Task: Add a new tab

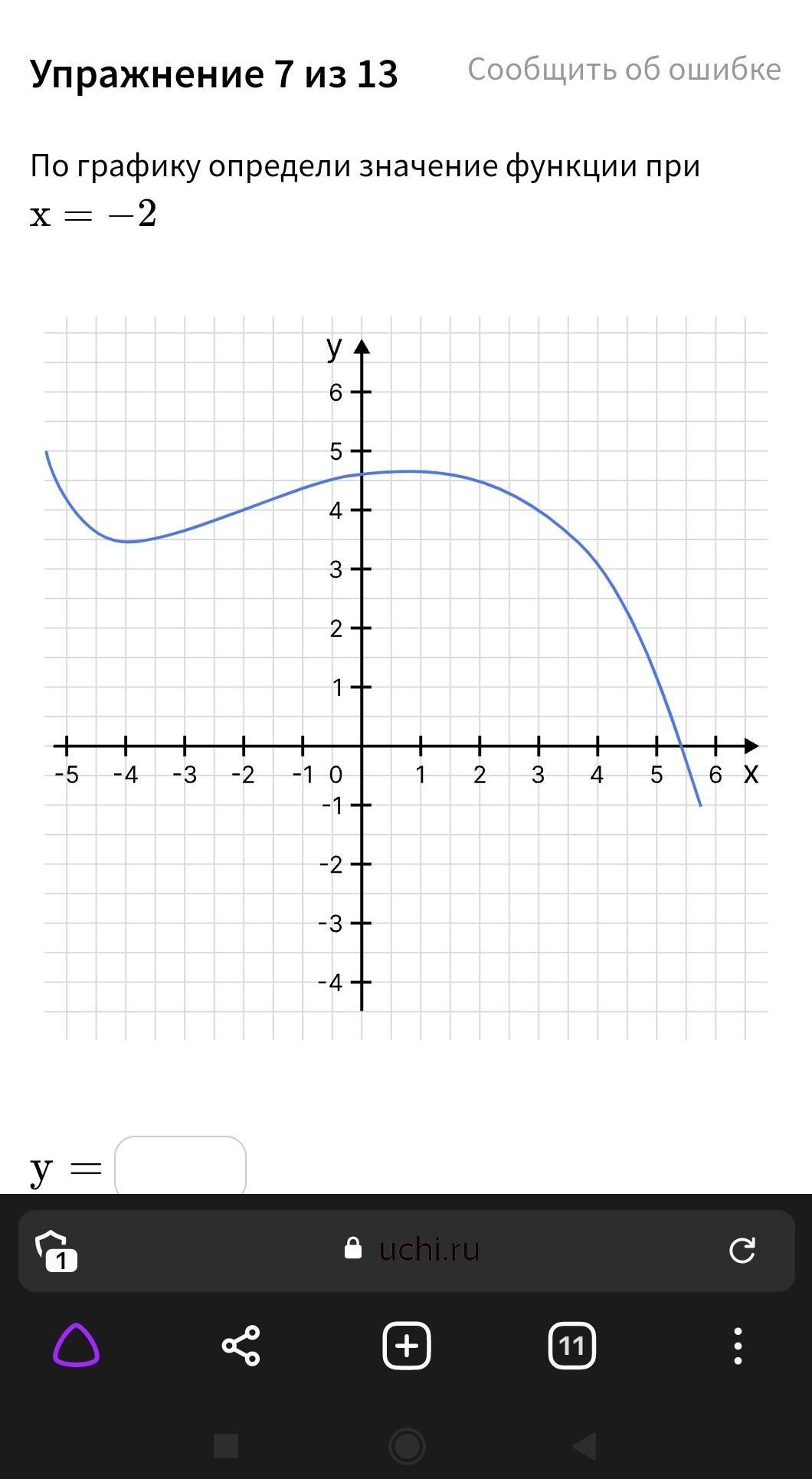Action: 407,1346
